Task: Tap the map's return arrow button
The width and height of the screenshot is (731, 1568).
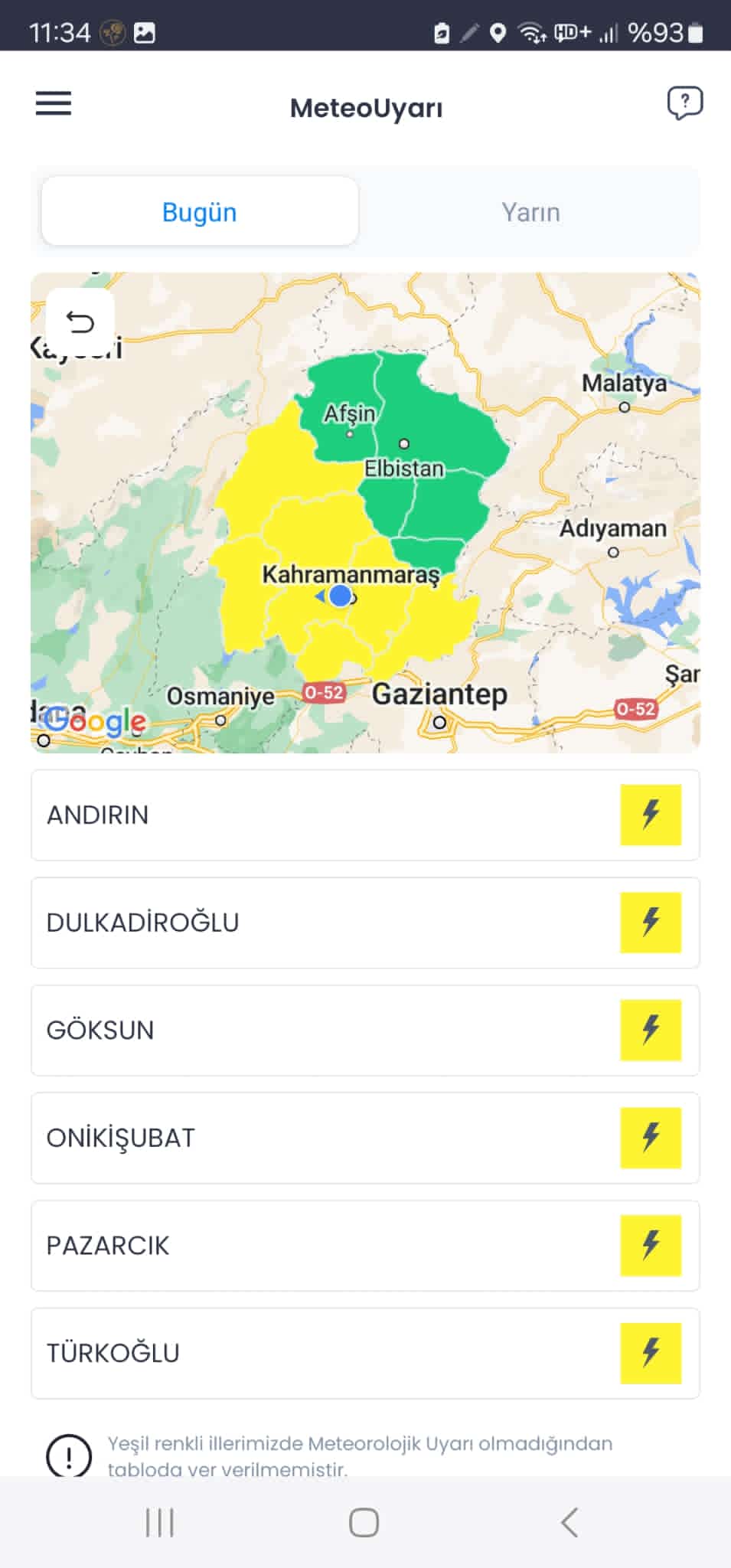Action: click(x=80, y=322)
